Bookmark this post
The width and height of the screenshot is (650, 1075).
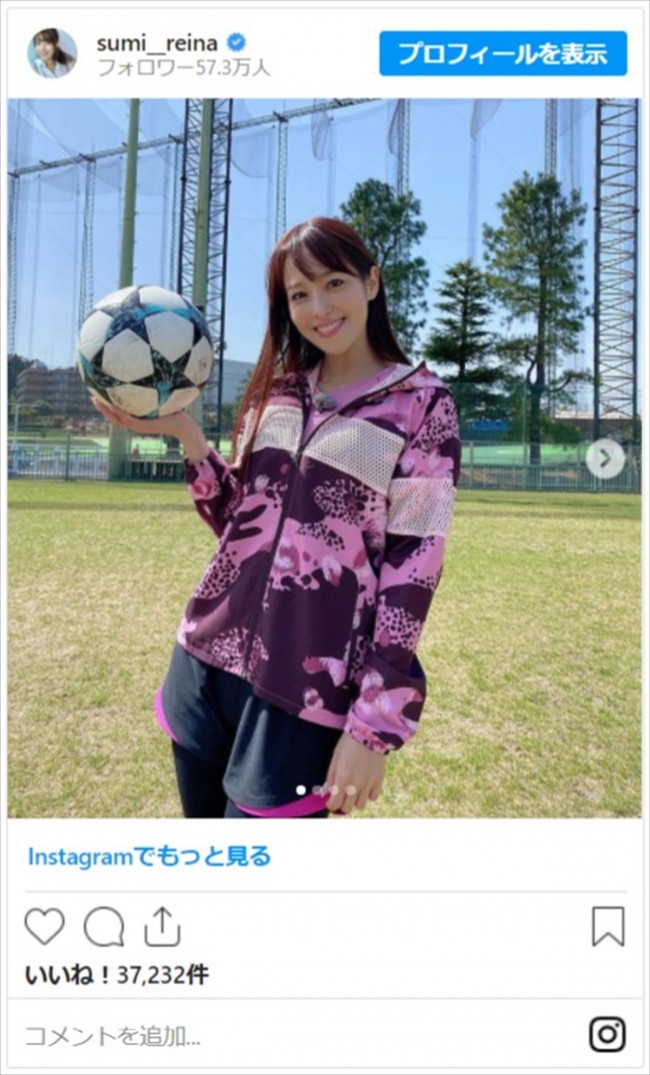click(x=607, y=927)
